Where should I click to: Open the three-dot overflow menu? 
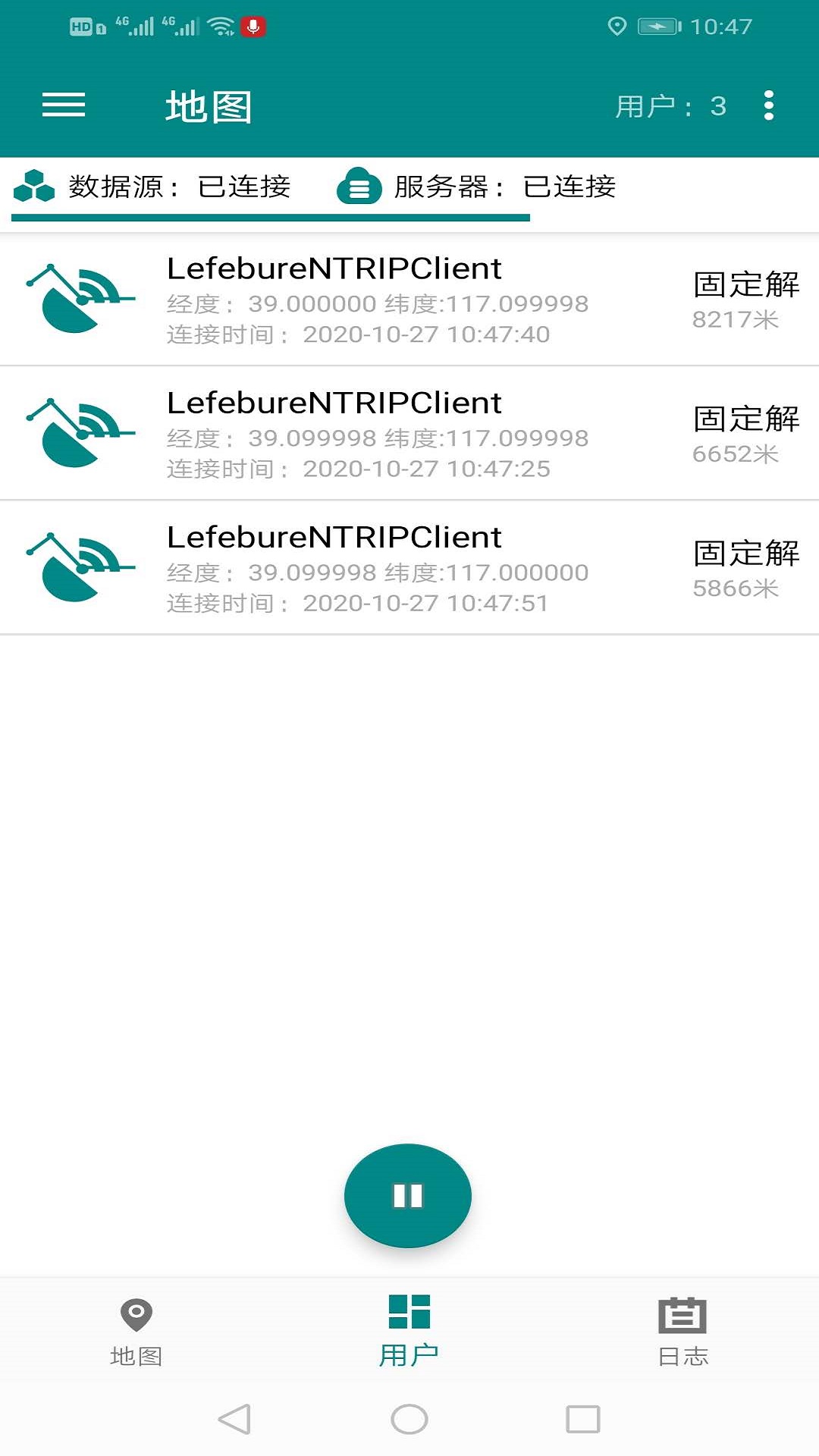(768, 105)
